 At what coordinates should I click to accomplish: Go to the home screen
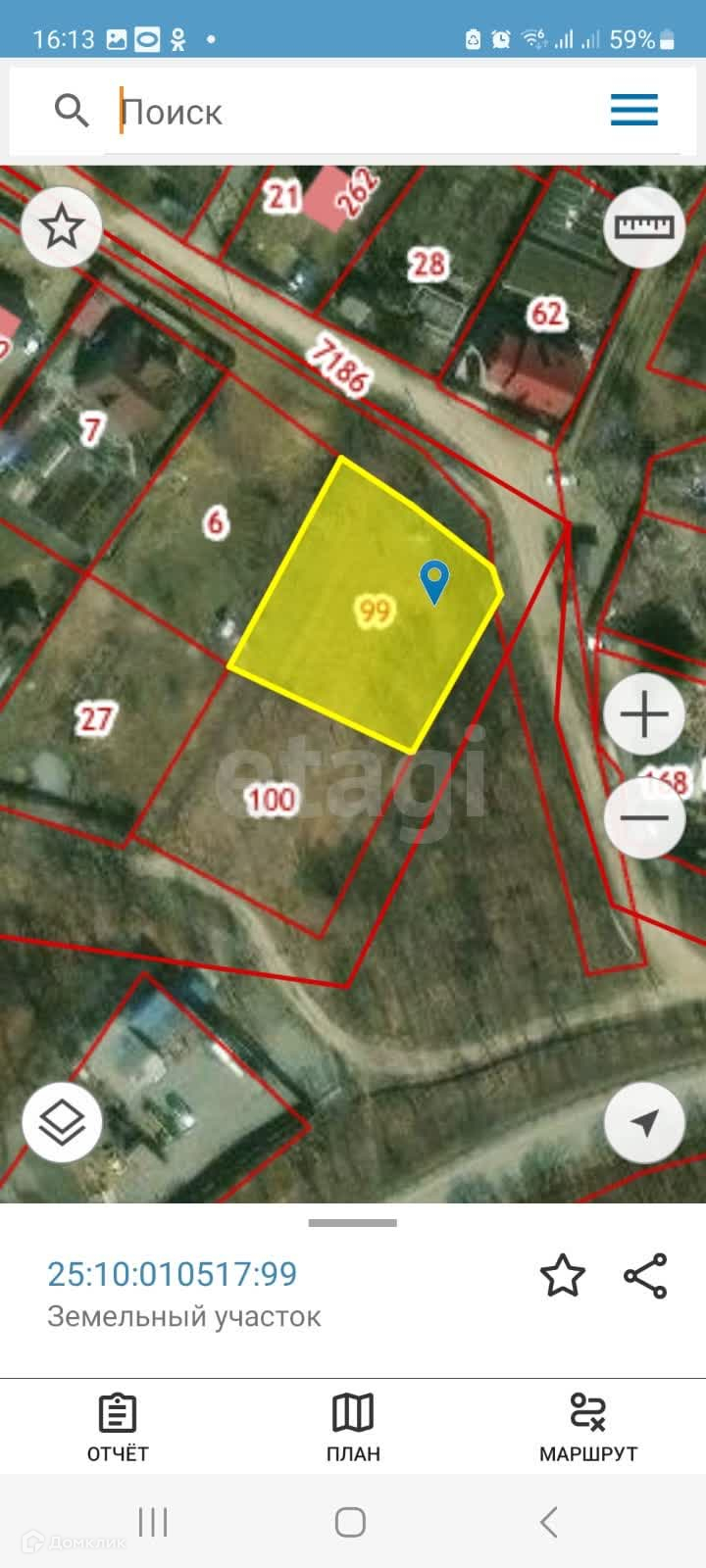tap(351, 1522)
